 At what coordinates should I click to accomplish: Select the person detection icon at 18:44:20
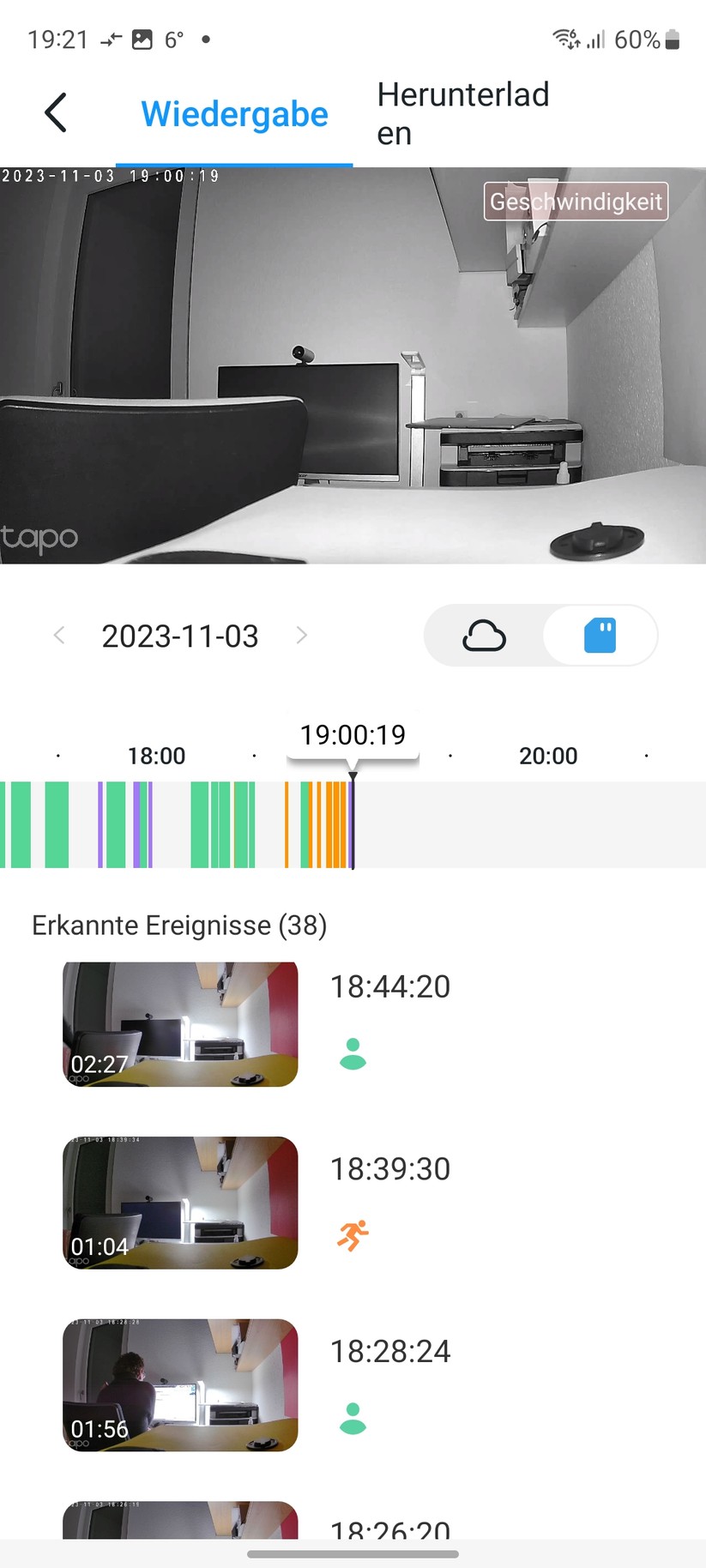click(x=353, y=1054)
